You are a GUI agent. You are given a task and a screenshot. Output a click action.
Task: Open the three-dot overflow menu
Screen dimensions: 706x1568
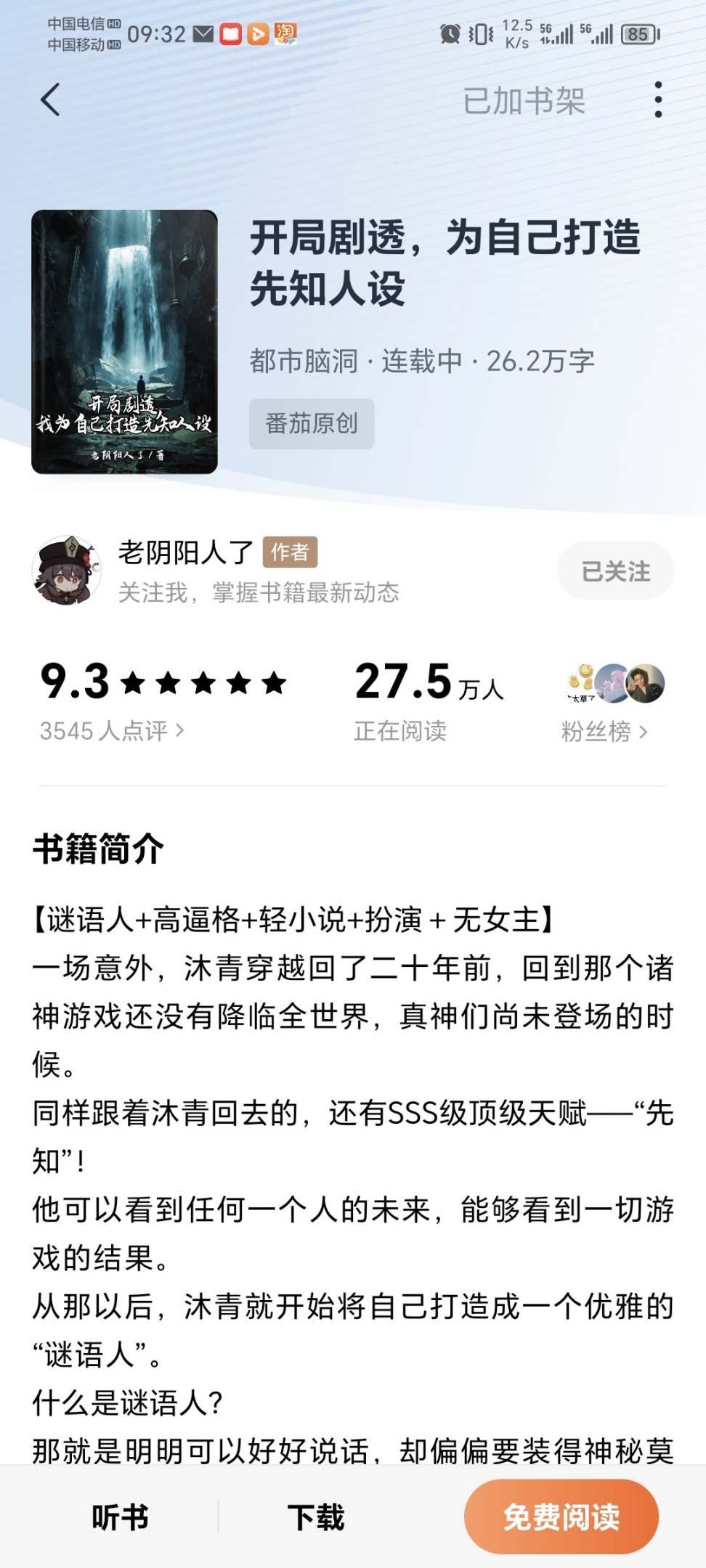point(658,100)
